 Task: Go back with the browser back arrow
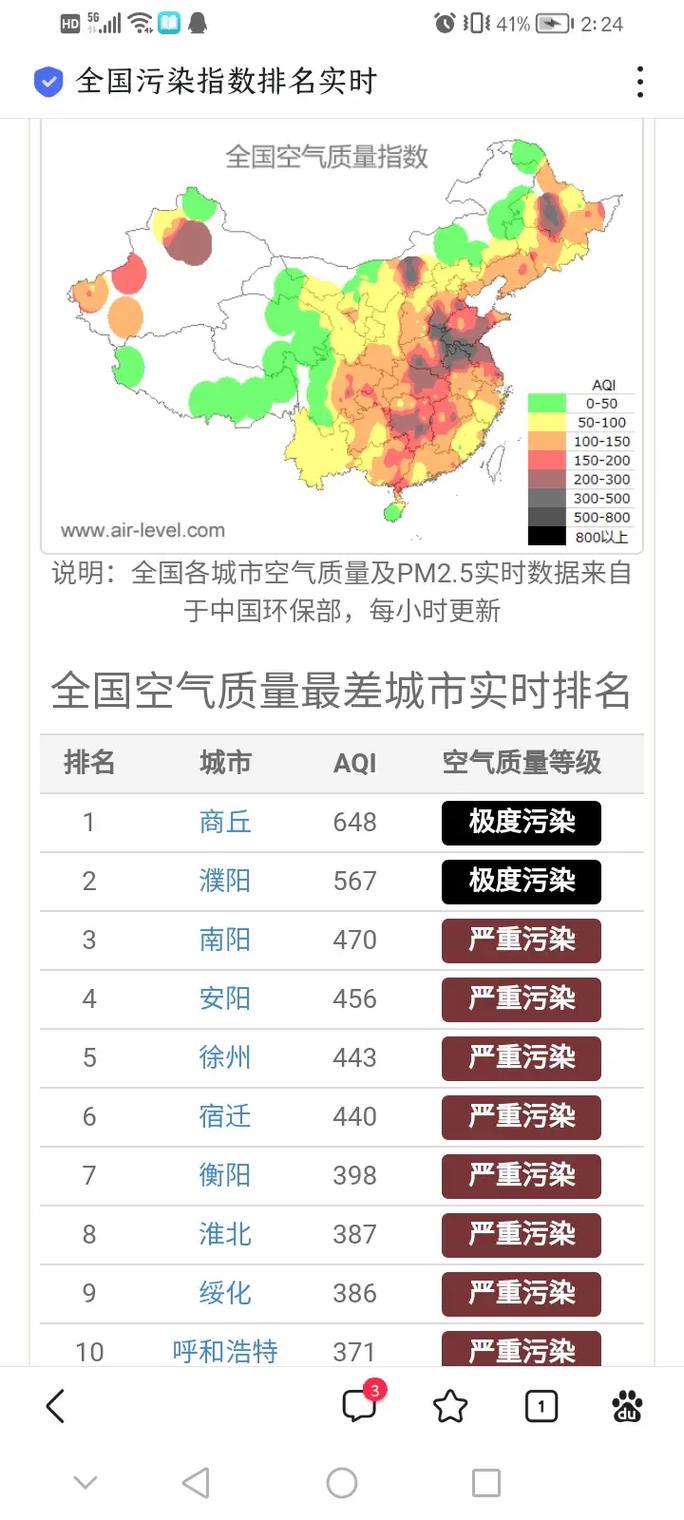pyautogui.click(x=56, y=1406)
